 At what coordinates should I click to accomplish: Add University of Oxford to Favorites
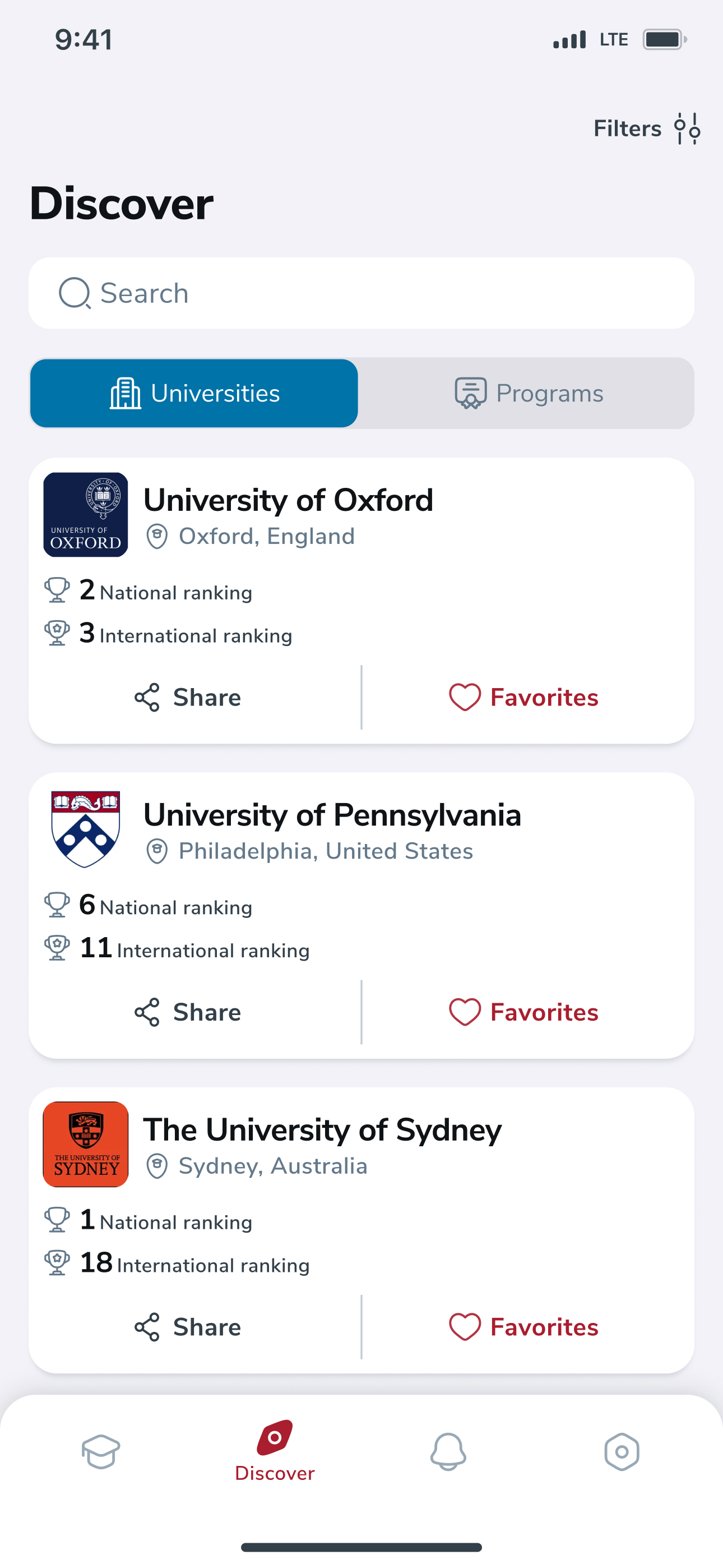pyautogui.click(x=524, y=697)
